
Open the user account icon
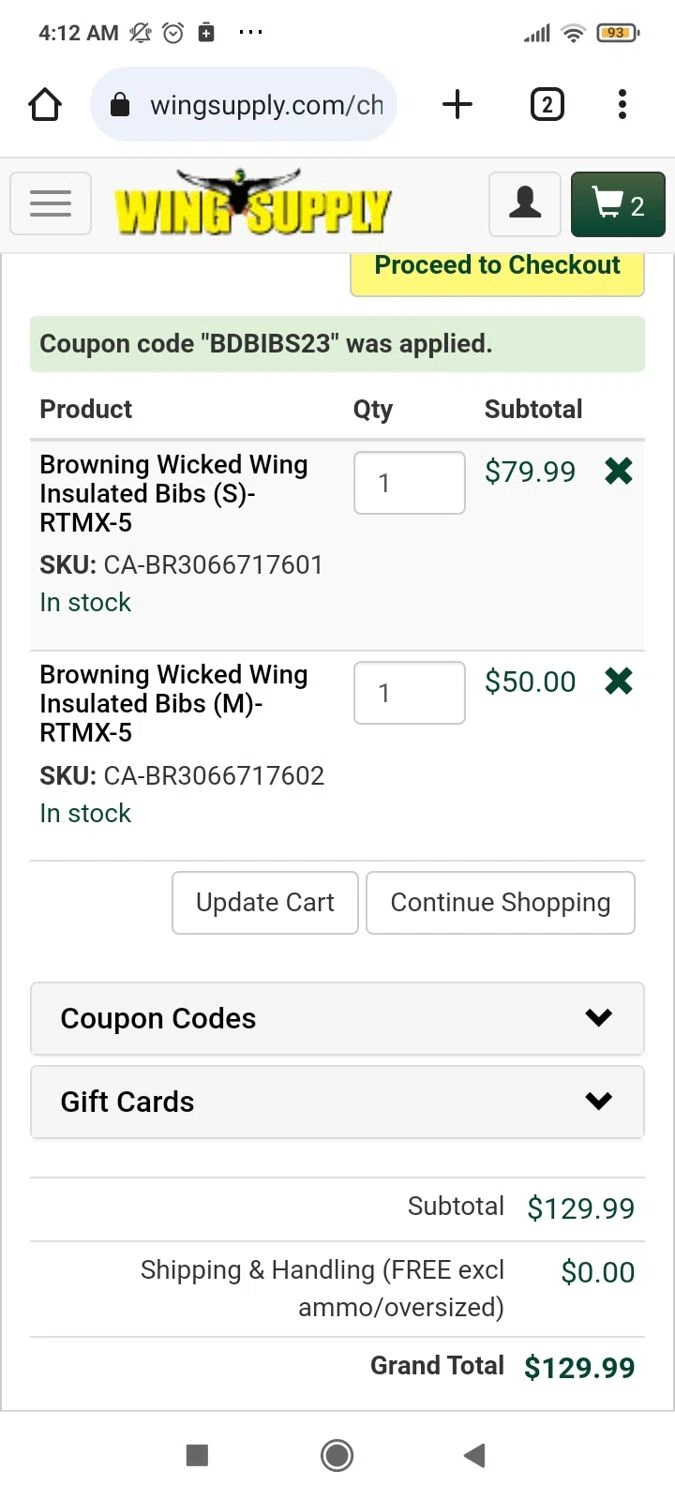[524, 204]
